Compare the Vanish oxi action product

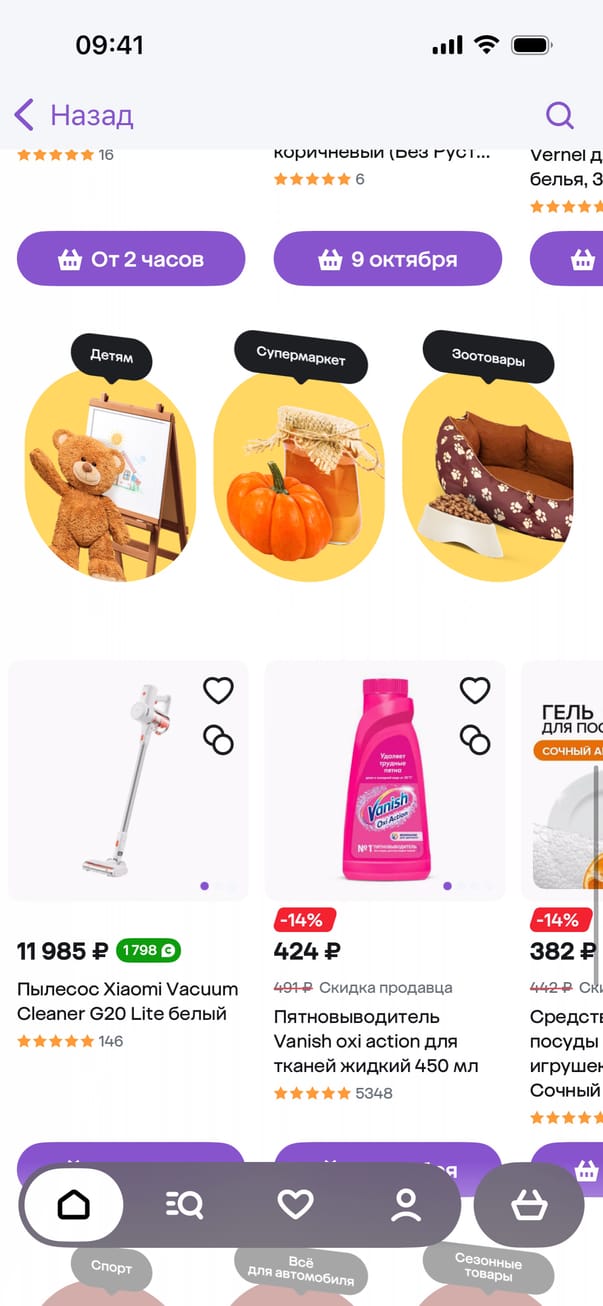pyautogui.click(x=475, y=740)
